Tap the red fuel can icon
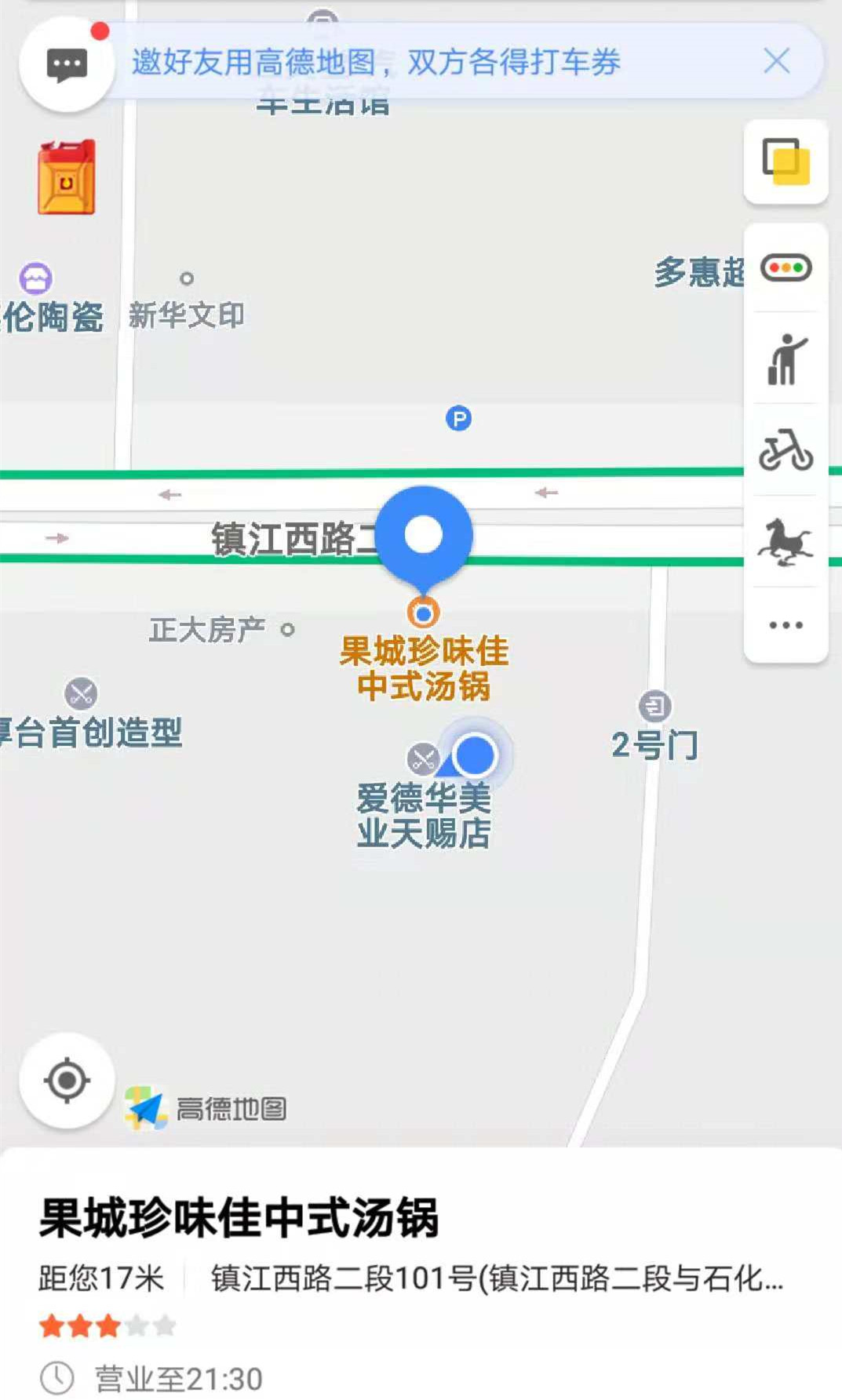 tap(67, 177)
